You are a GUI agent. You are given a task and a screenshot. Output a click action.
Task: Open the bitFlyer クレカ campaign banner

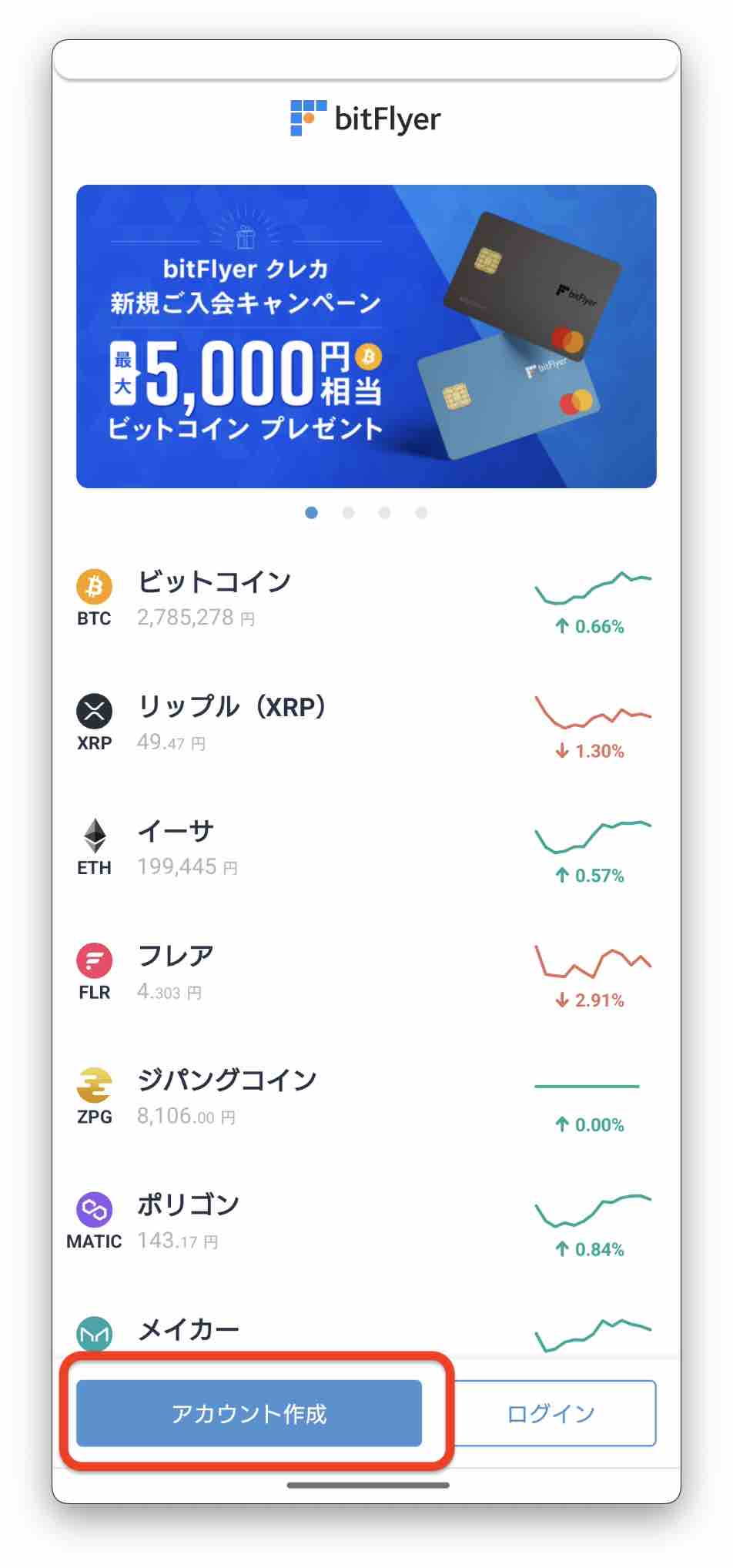point(366,335)
